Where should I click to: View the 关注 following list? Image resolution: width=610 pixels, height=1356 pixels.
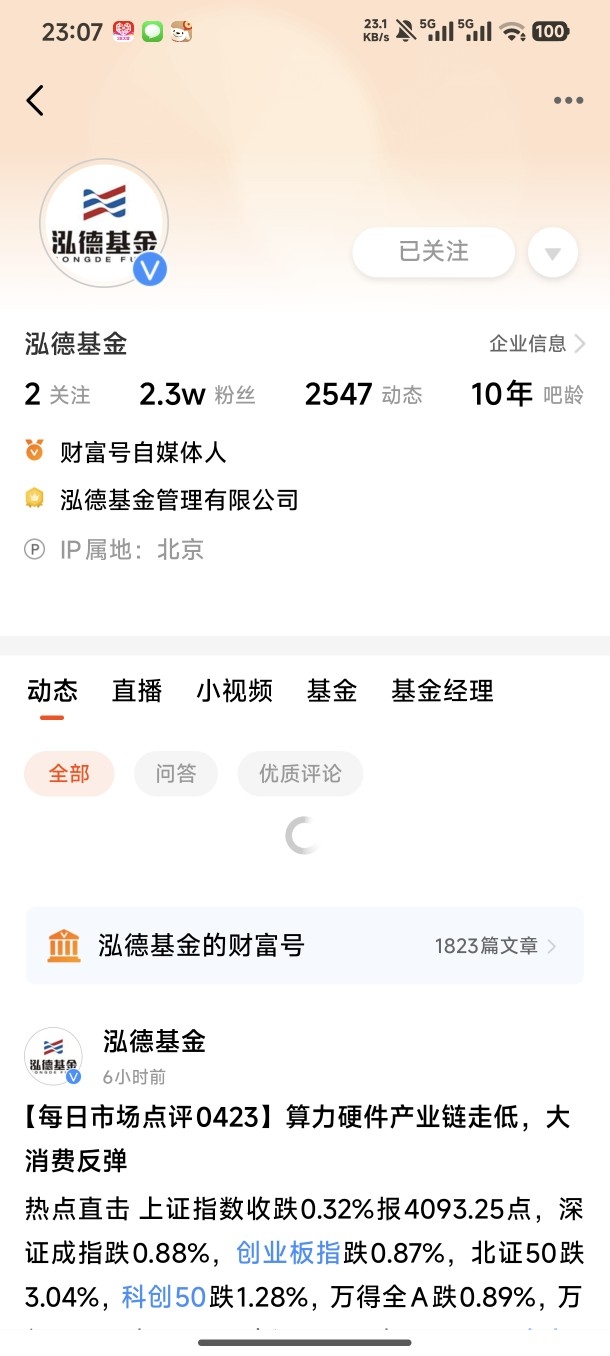[x=58, y=395]
